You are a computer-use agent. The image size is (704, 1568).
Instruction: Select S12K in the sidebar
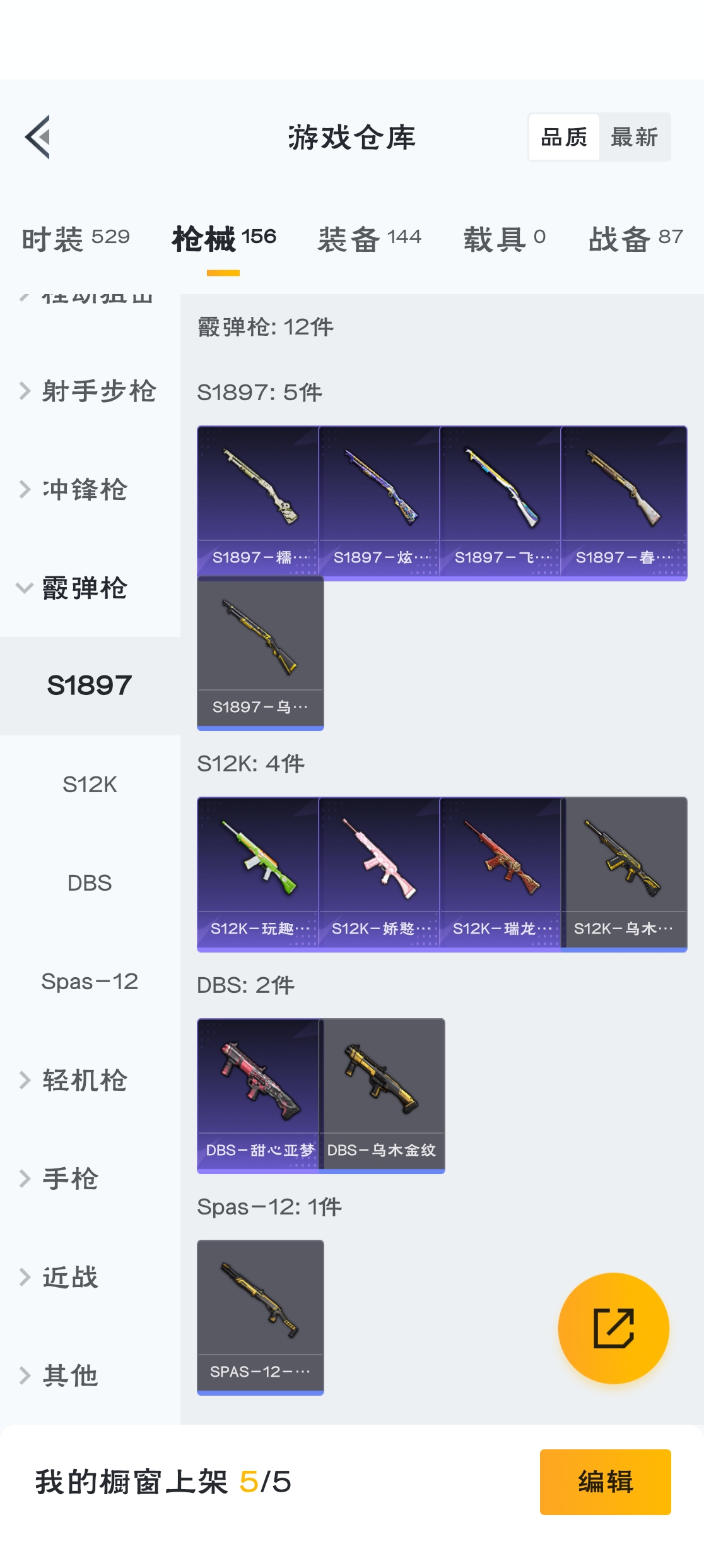(x=90, y=785)
